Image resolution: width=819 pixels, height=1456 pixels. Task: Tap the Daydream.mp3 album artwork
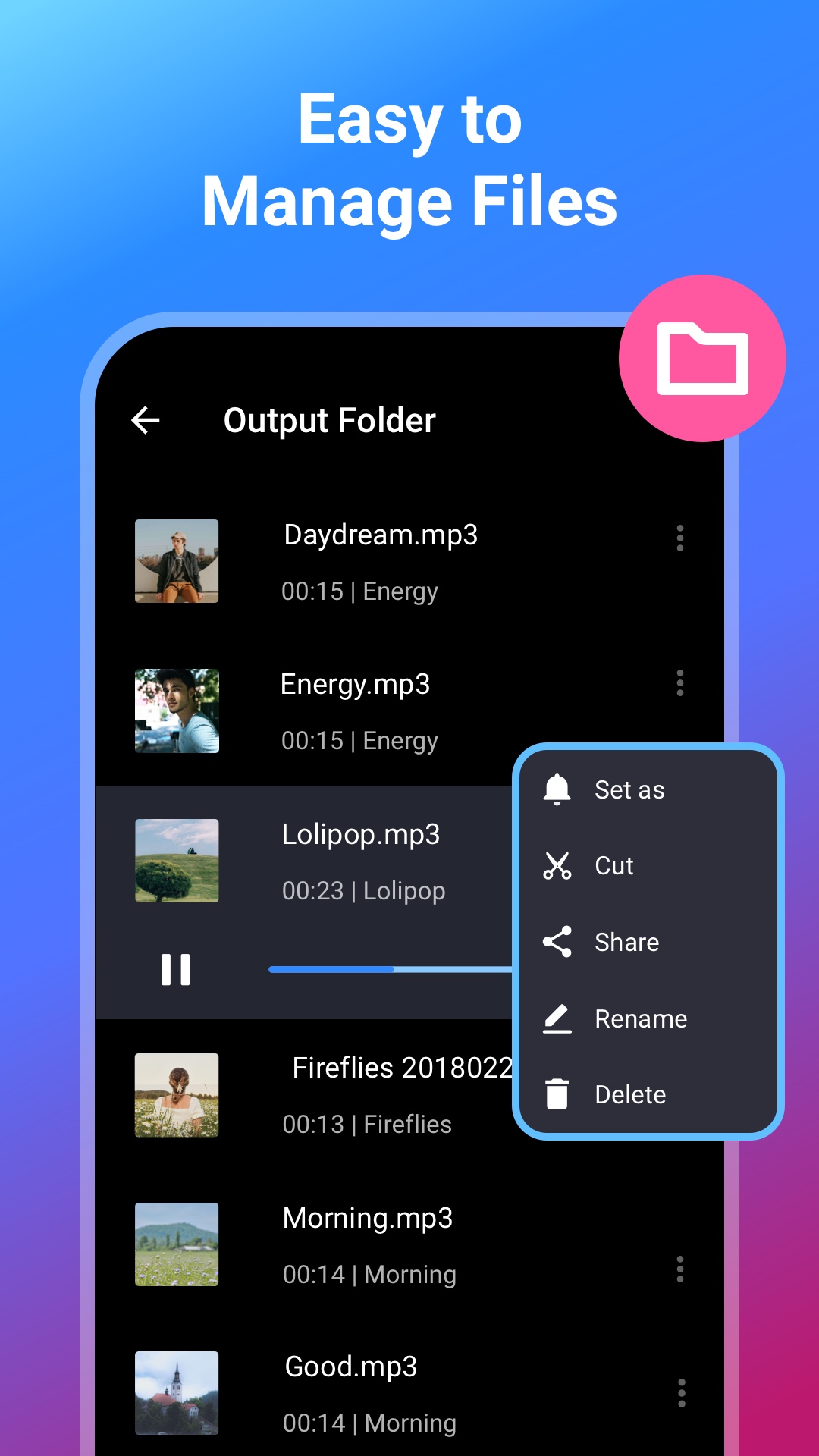pyautogui.click(x=176, y=561)
